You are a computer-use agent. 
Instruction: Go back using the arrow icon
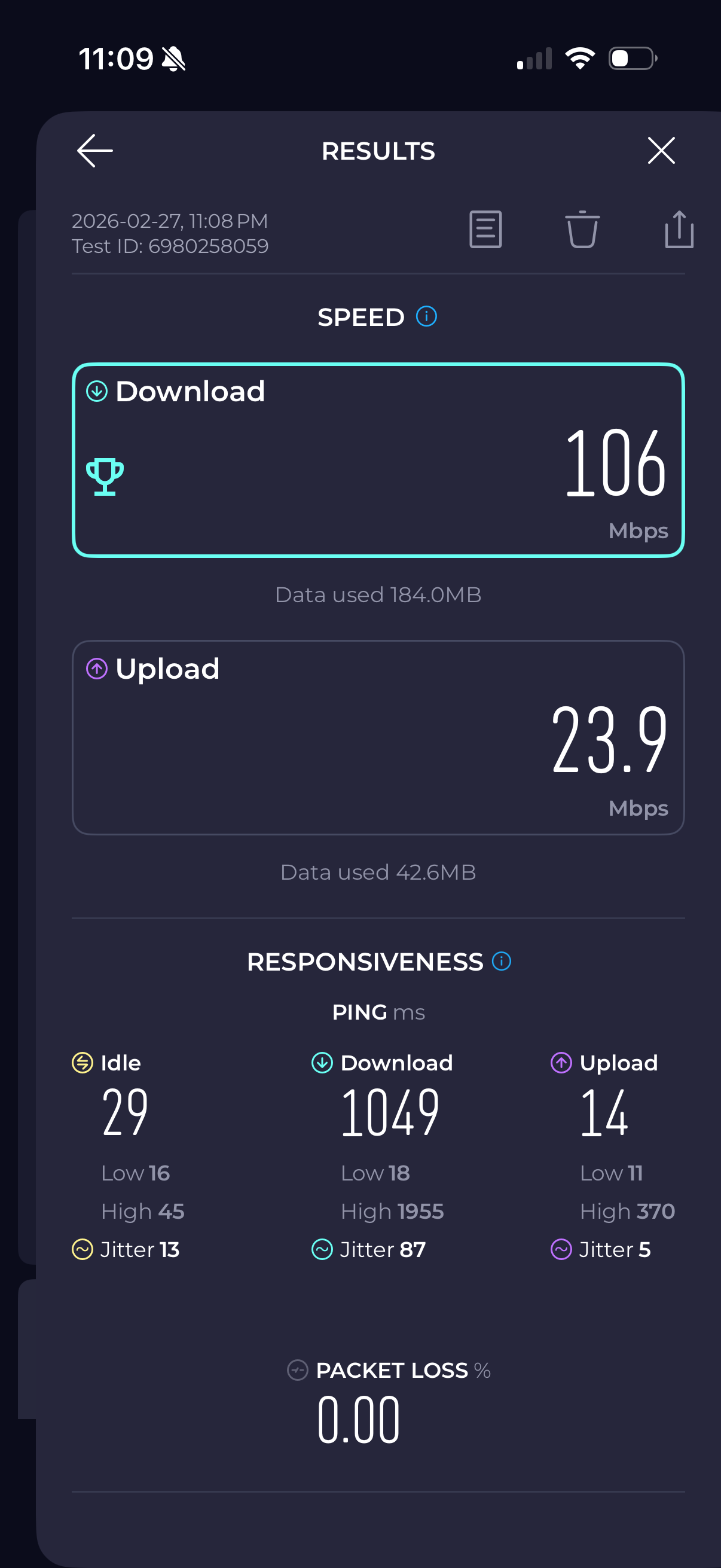tap(95, 150)
